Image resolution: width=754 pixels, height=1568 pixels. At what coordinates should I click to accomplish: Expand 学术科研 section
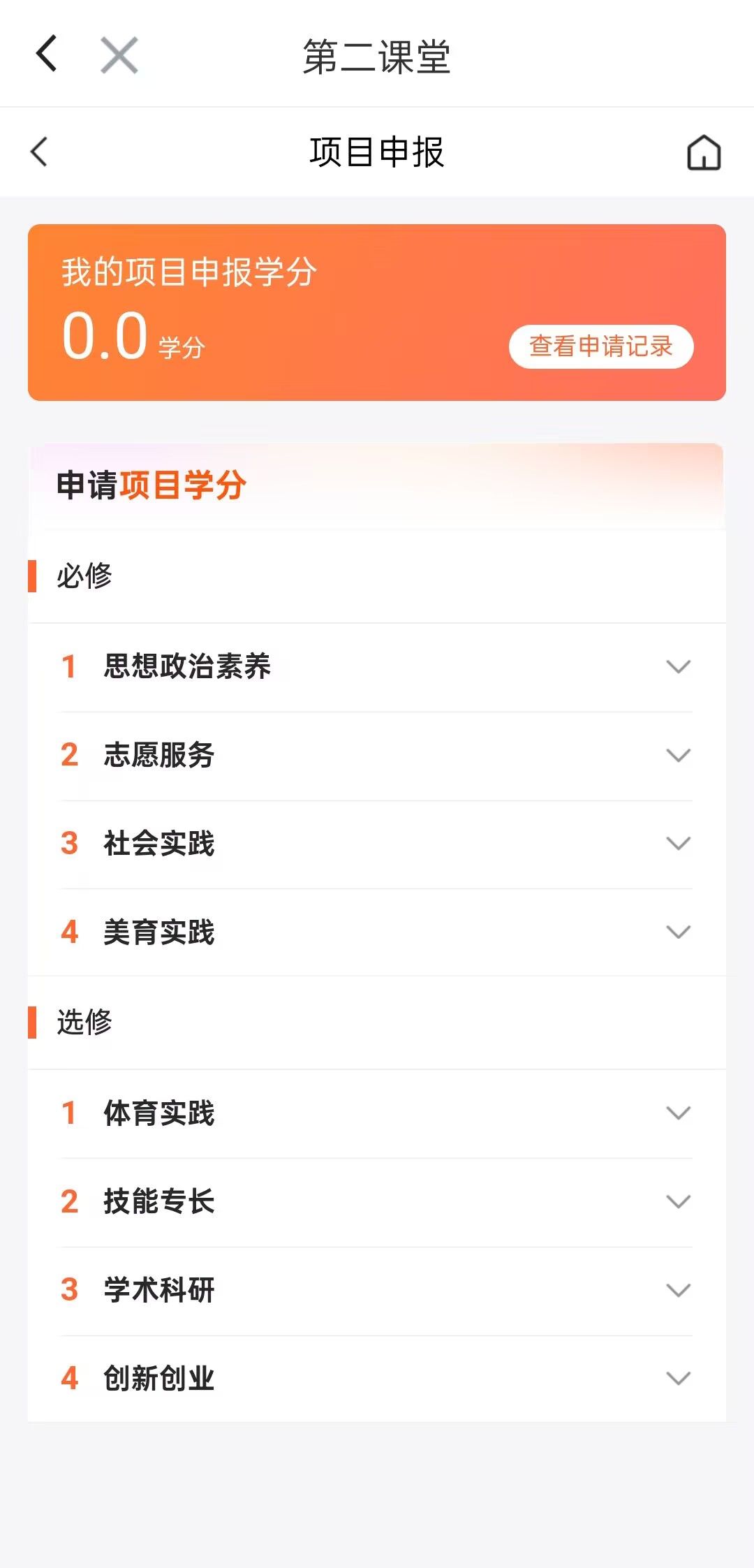pos(377,1290)
